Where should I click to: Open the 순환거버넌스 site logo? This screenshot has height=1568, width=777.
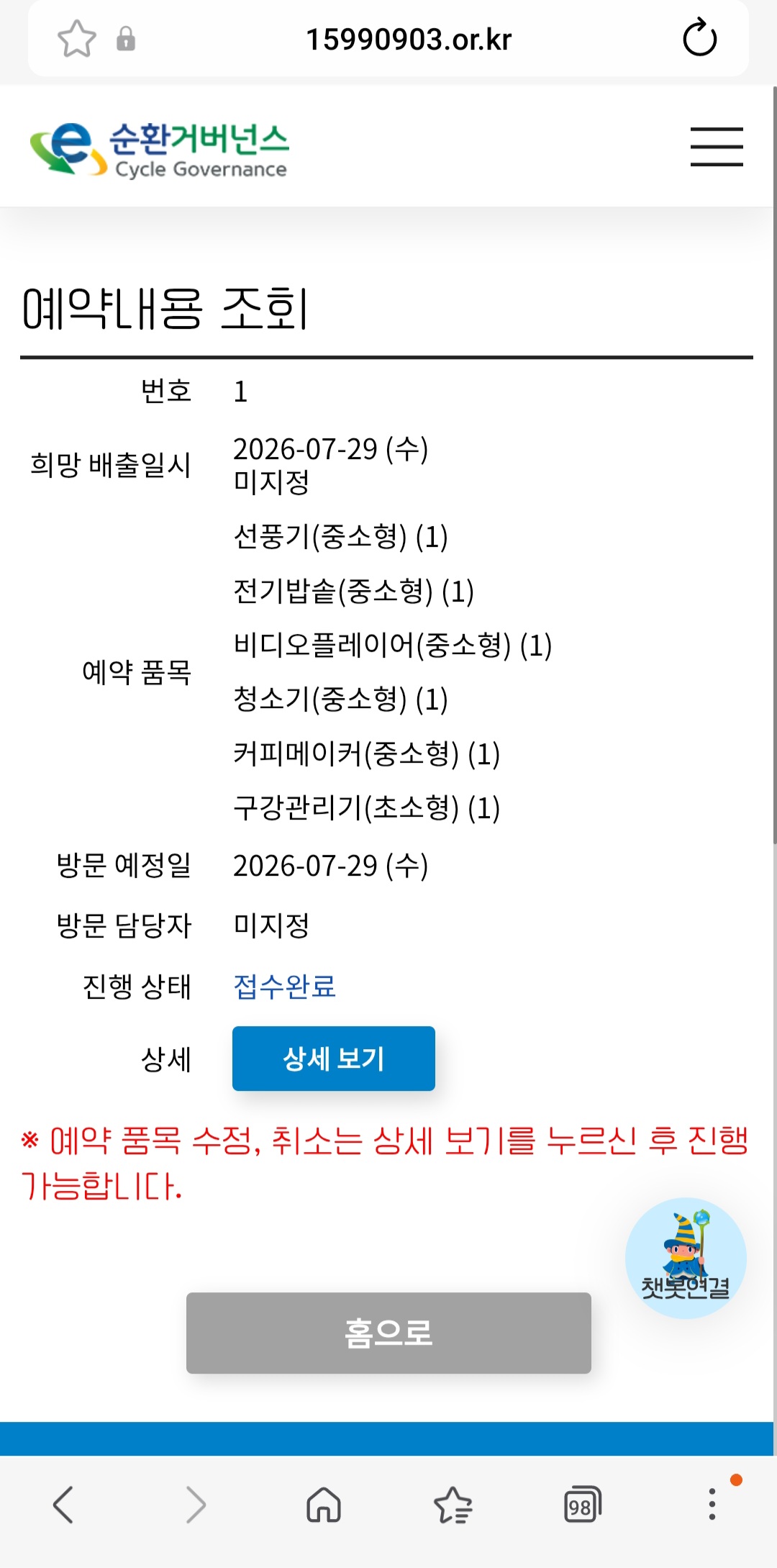click(x=159, y=148)
